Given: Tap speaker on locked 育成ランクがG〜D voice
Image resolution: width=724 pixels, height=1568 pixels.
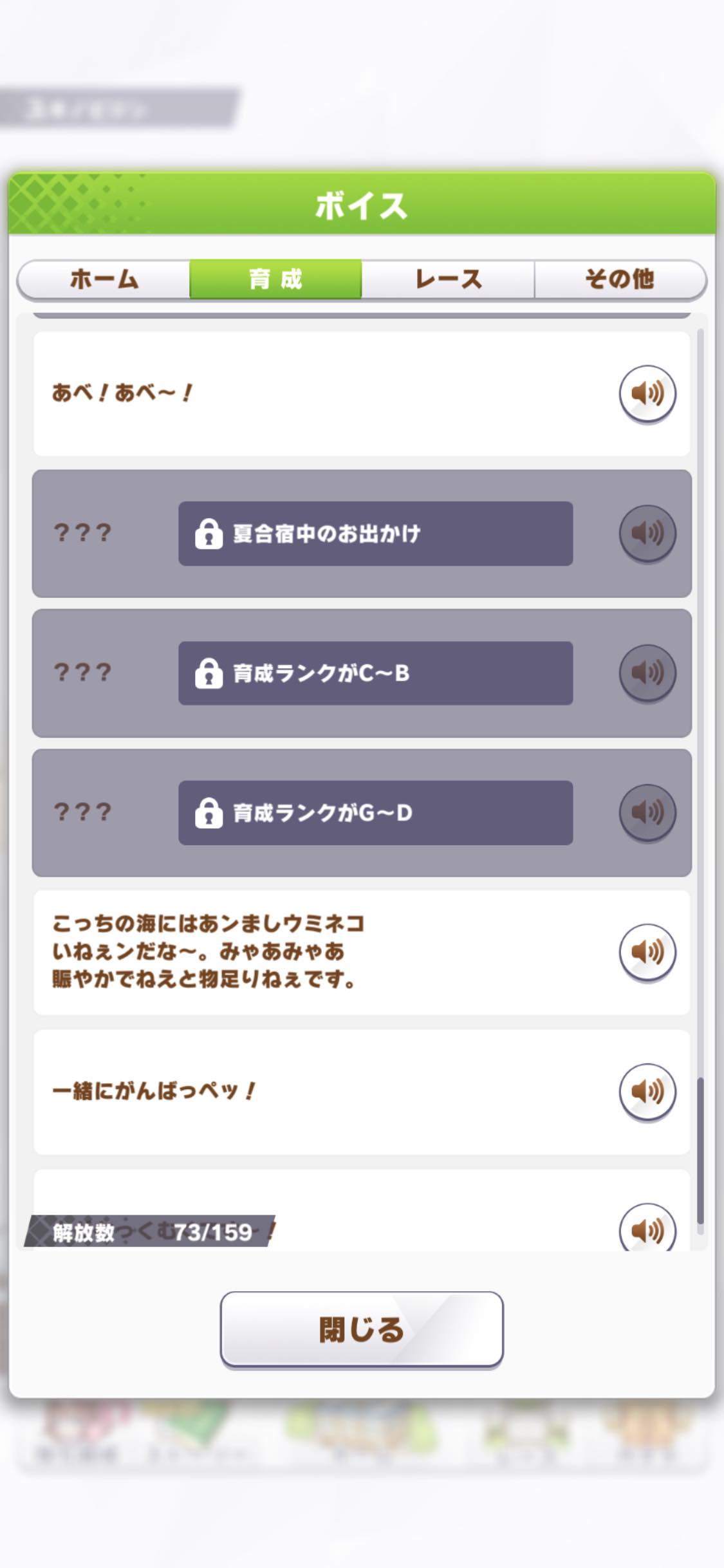Looking at the screenshot, I should [x=647, y=812].
